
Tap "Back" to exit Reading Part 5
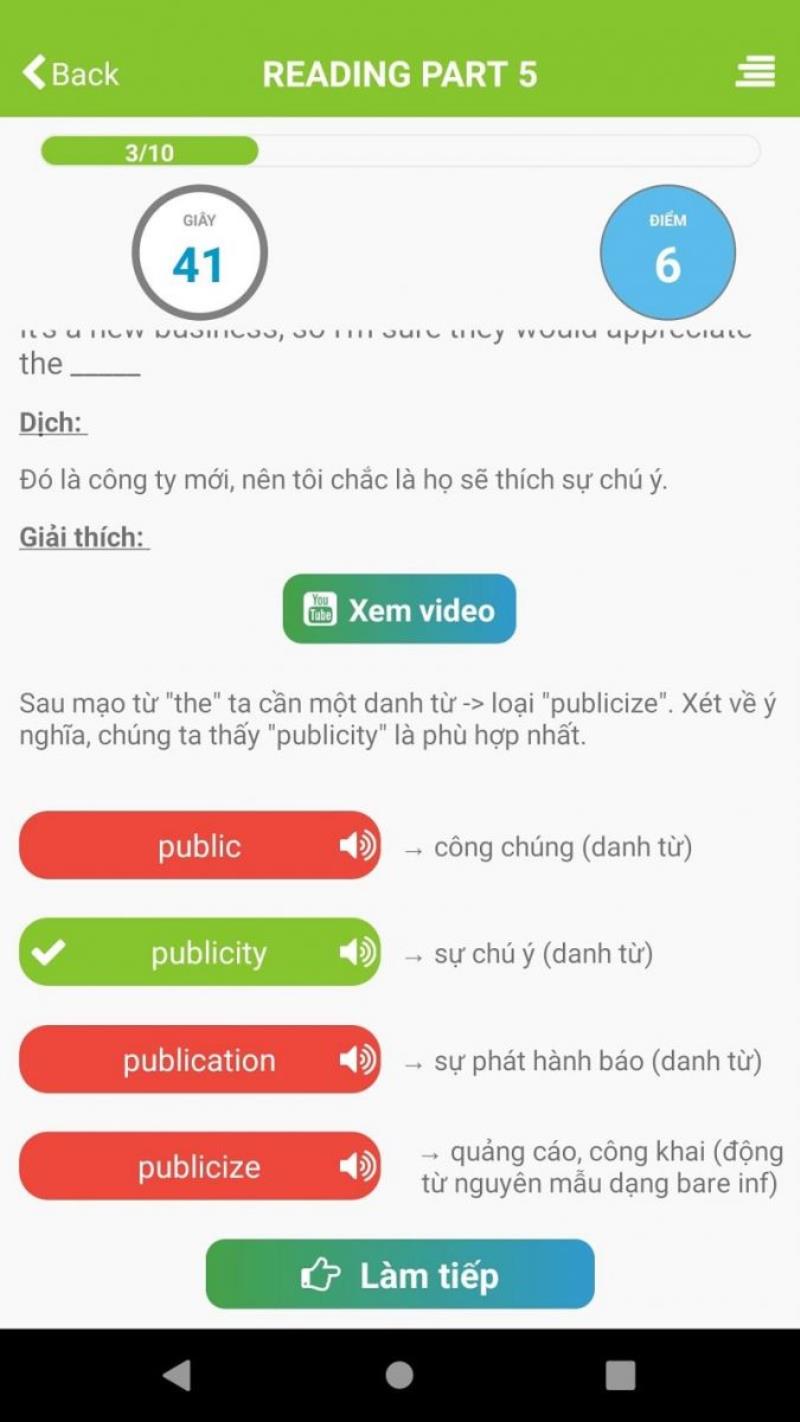point(70,71)
